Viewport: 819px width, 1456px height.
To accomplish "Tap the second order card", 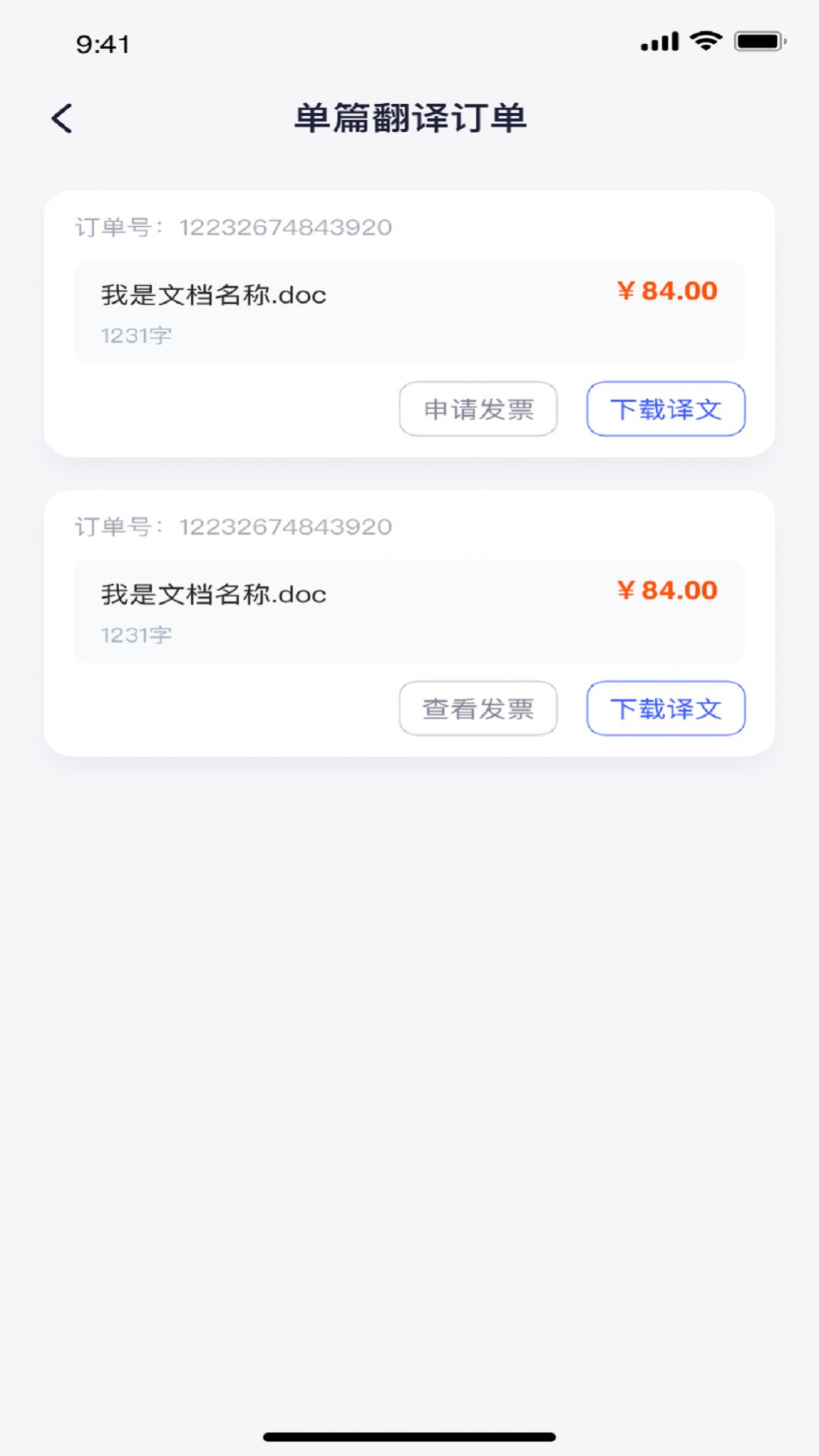I will [410, 622].
